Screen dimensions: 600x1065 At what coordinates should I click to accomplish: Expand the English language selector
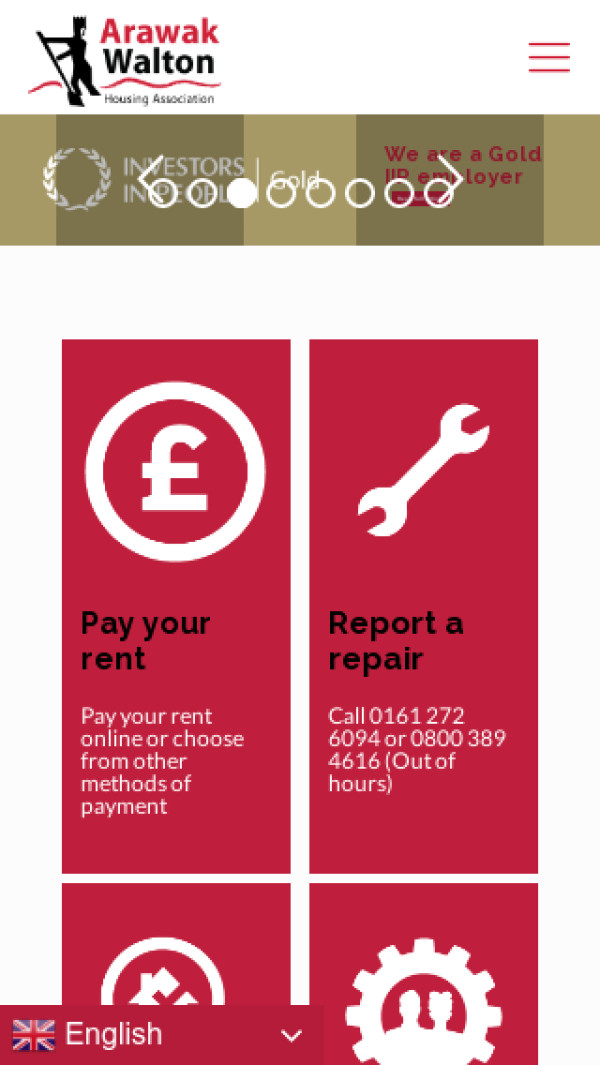(160, 1035)
